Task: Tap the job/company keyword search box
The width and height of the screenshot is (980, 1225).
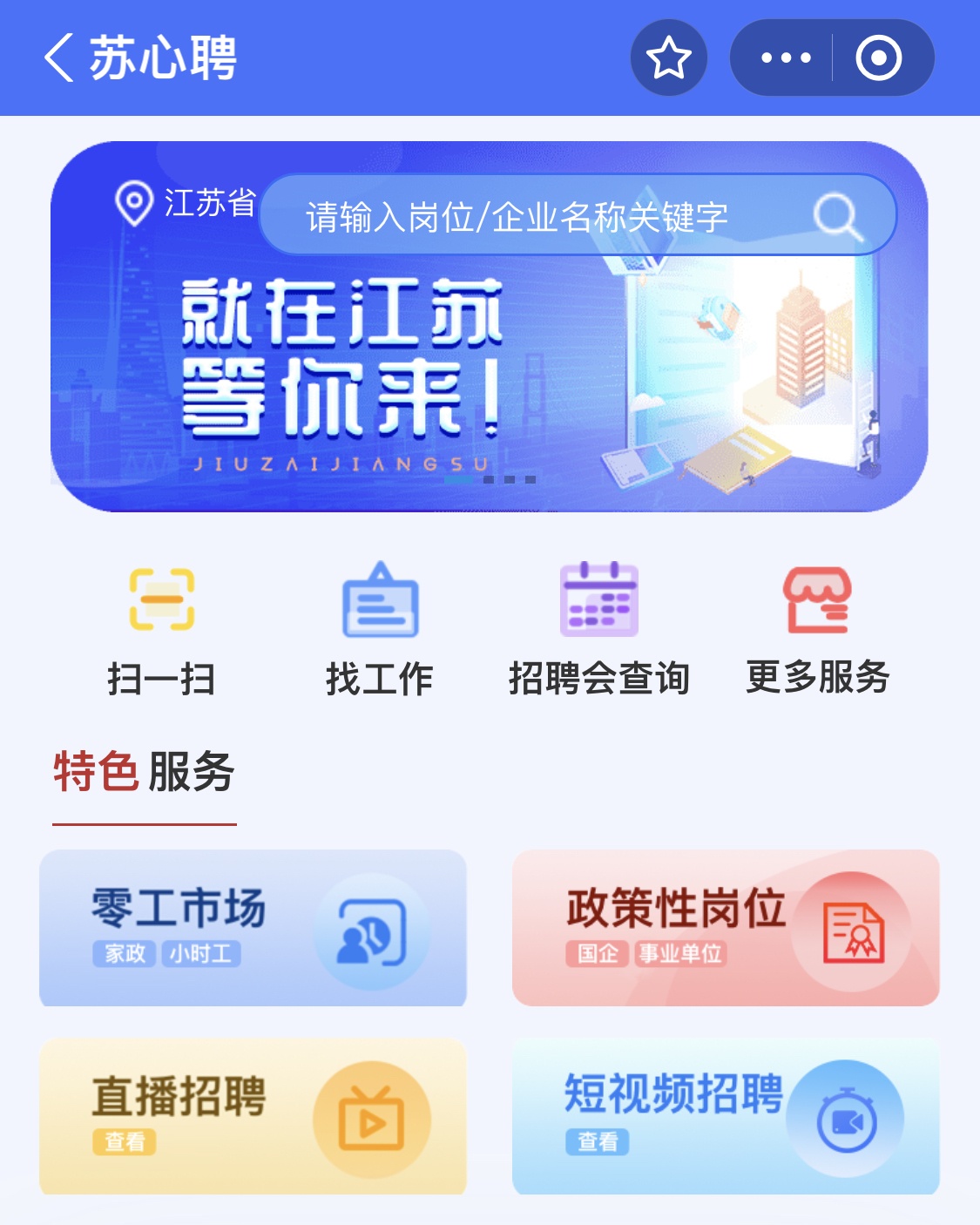Action: pos(558,216)
